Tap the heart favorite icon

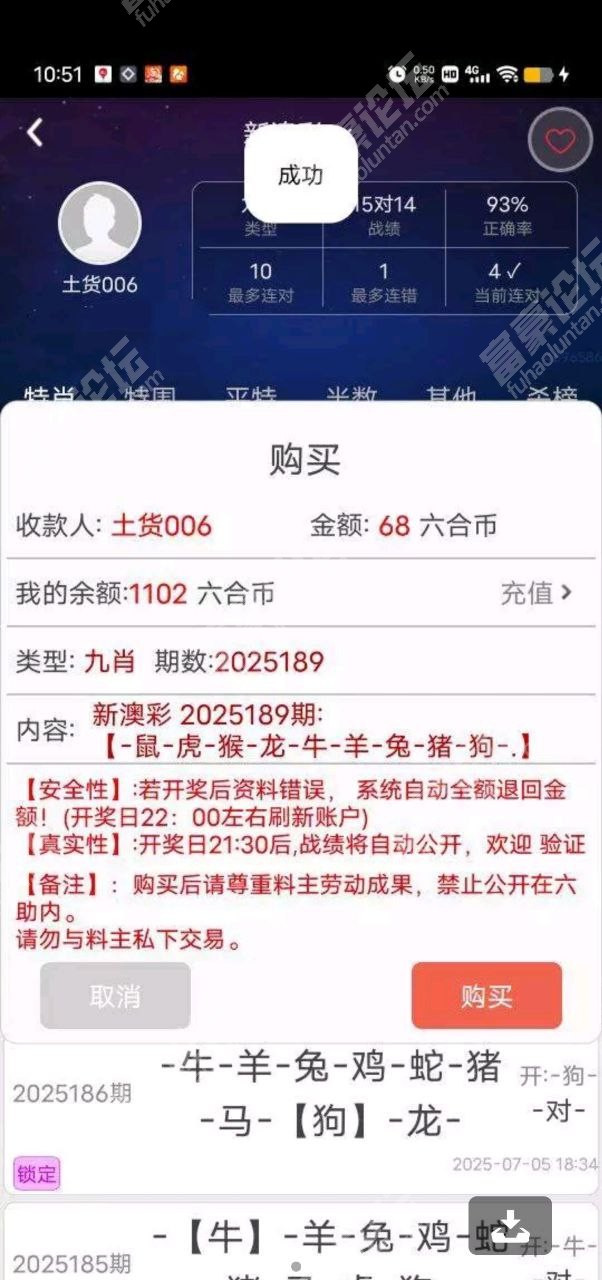[x=560, y=140]
